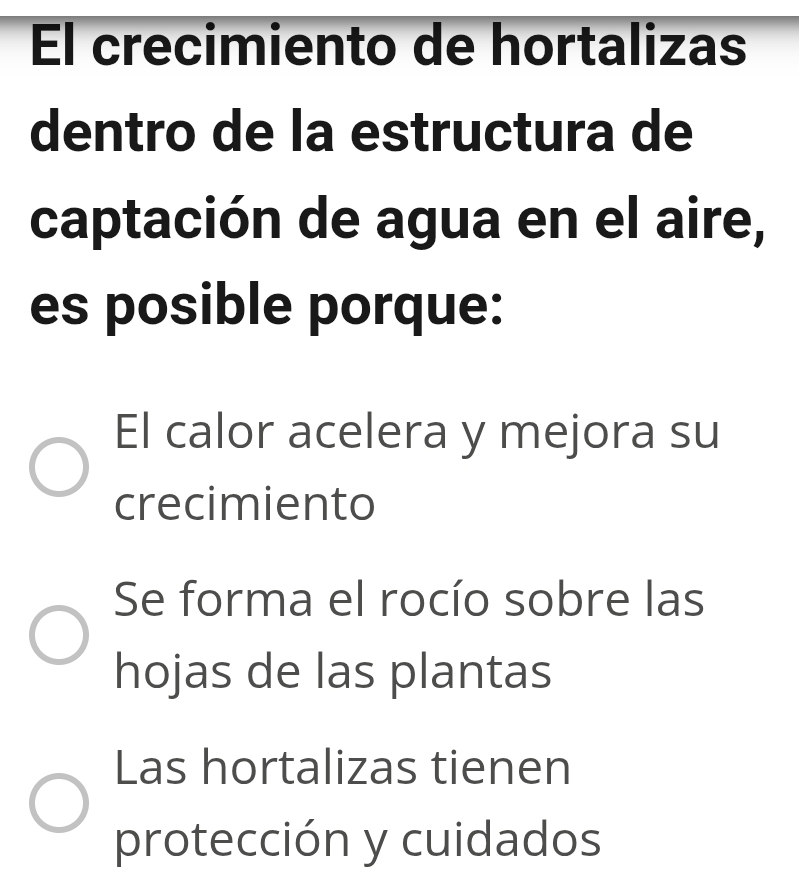
Task: Pick 'Las hortalizas tienen protección y cuidados'
Action: coord(58,803)
